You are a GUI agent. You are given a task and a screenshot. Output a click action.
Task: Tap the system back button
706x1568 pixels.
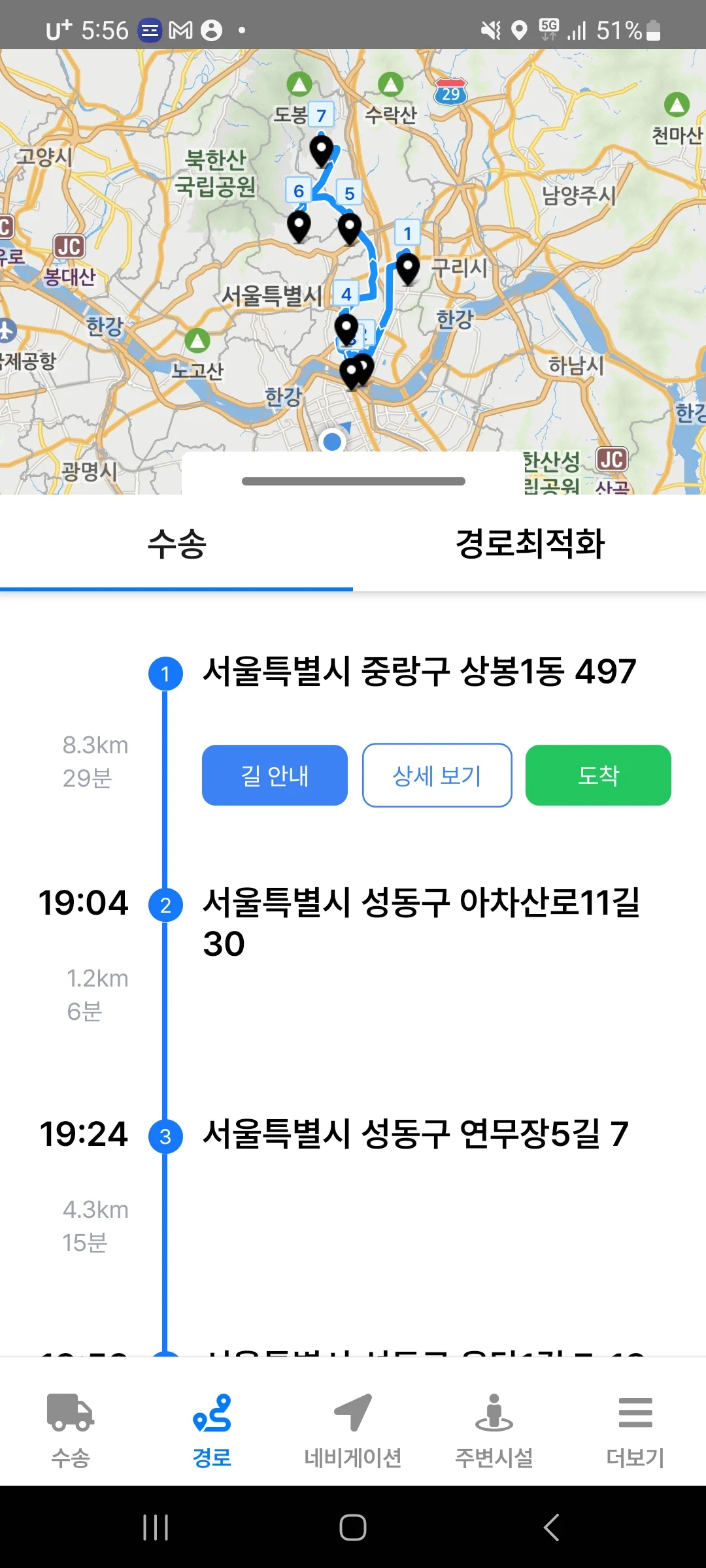tap(551, 1527)
